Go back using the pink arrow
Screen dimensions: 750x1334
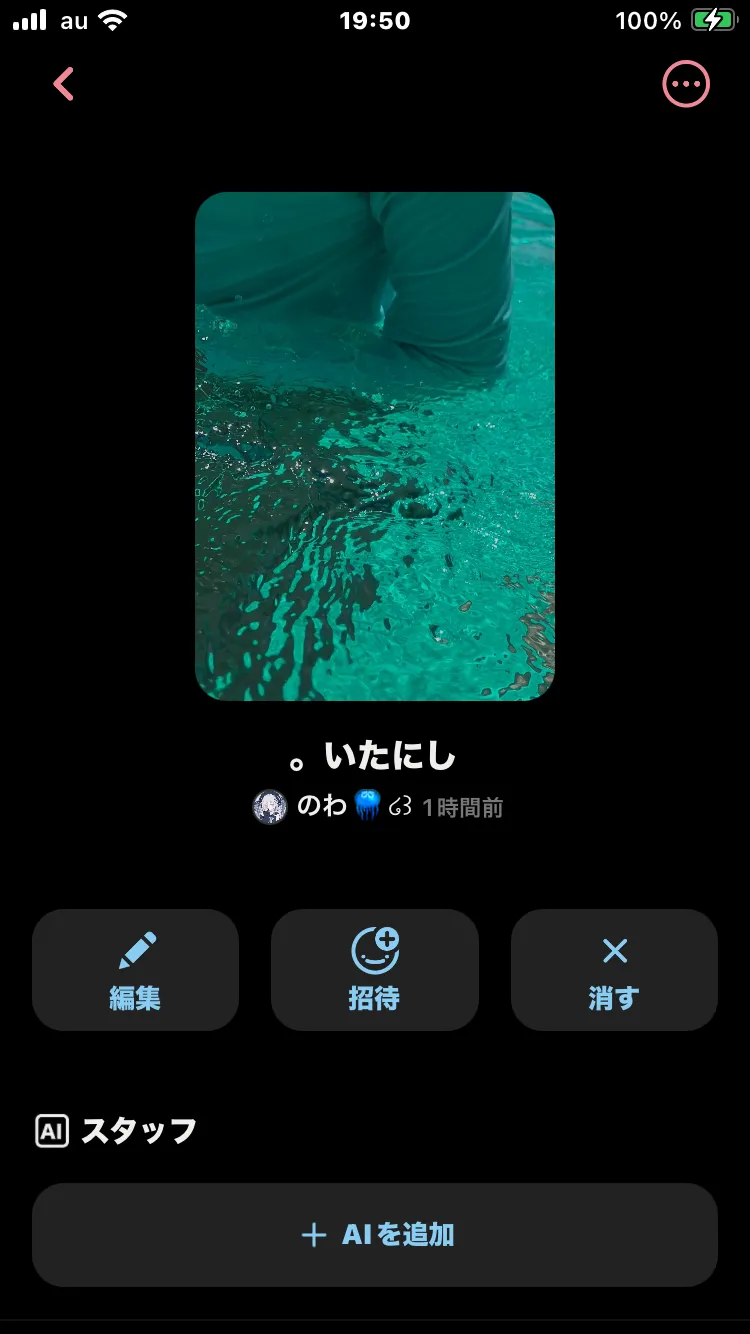pos(64,84)
